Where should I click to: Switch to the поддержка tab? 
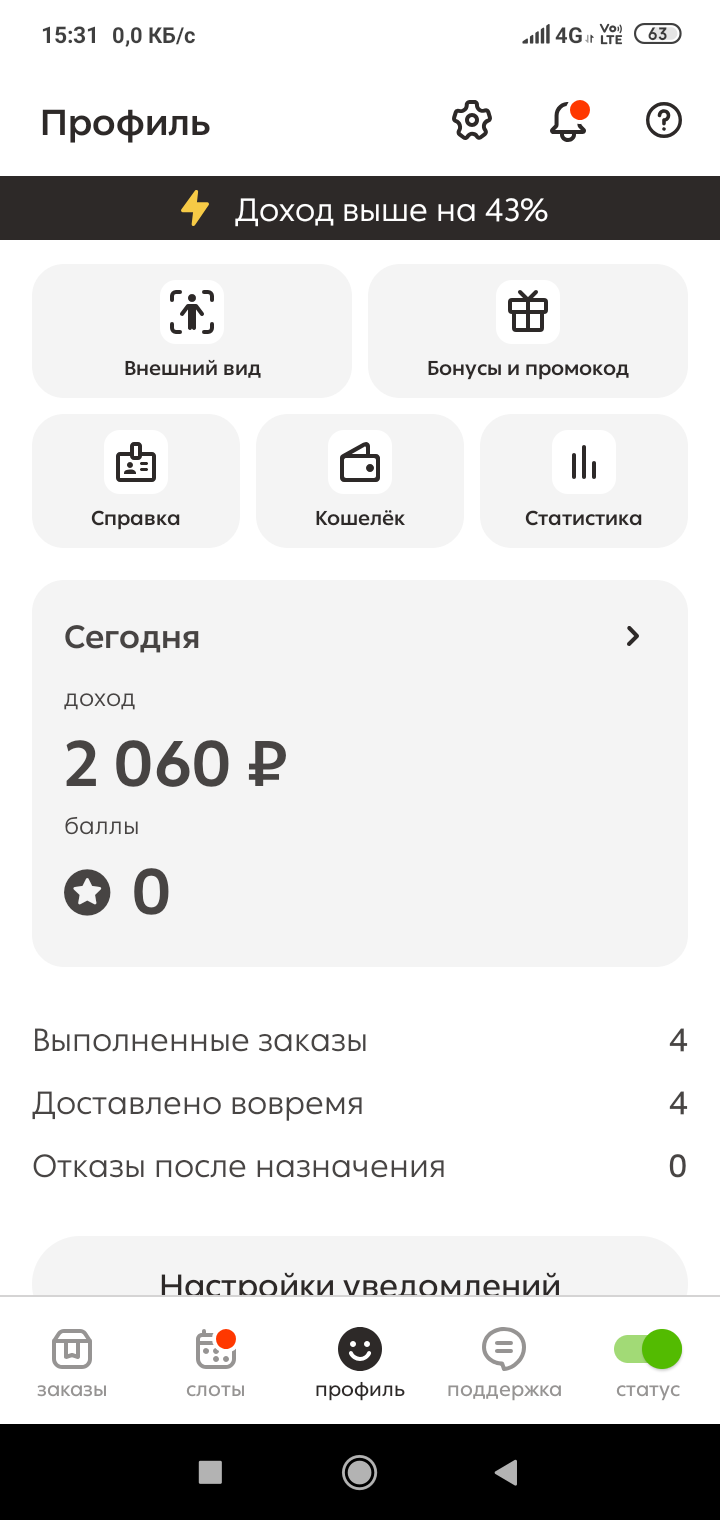point(504,1361)
